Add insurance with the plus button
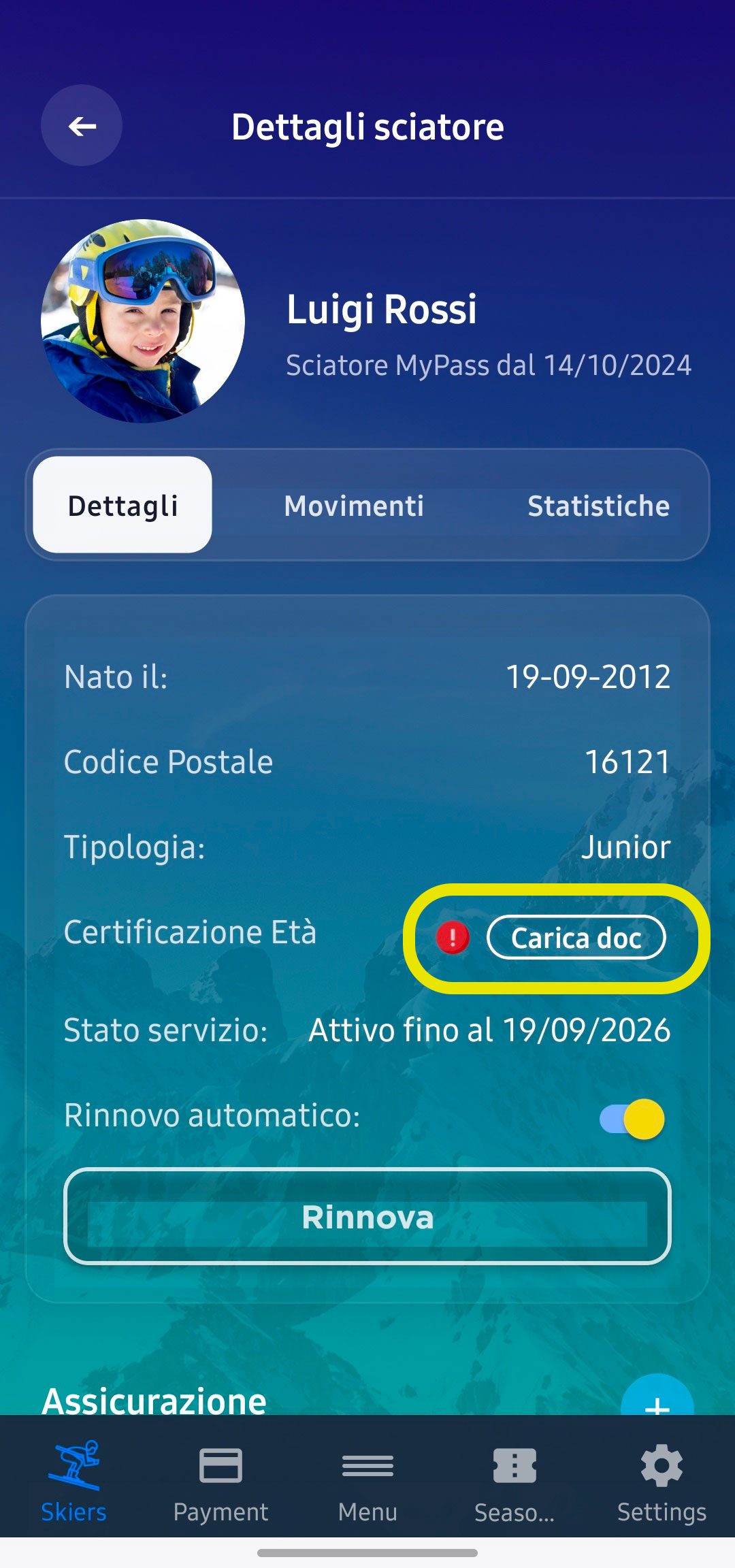This screenshot has height=1568, width=735. pos(657,1399)
